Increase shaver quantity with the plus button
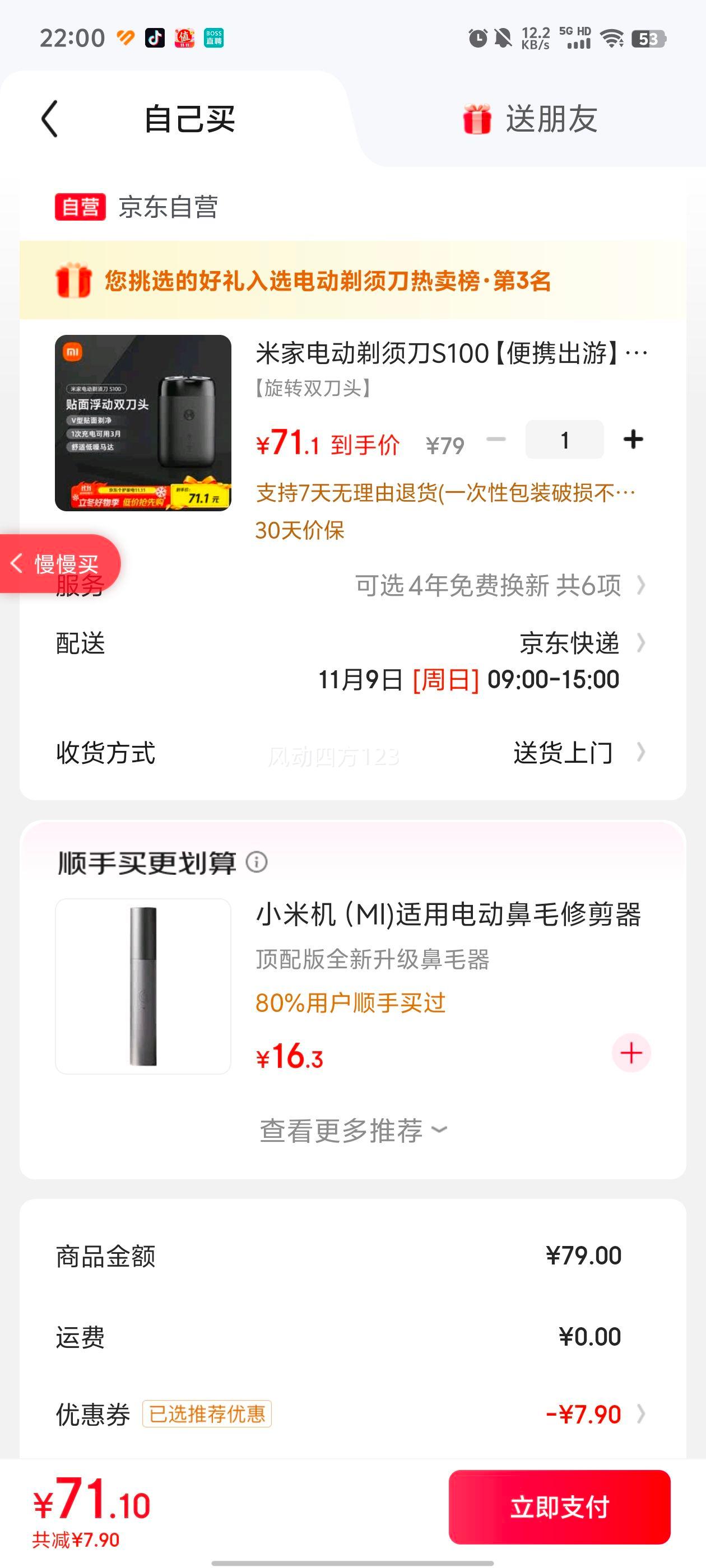Image resolution: width=706 pixels, height=1568 pixels. [x=633, y=440]
